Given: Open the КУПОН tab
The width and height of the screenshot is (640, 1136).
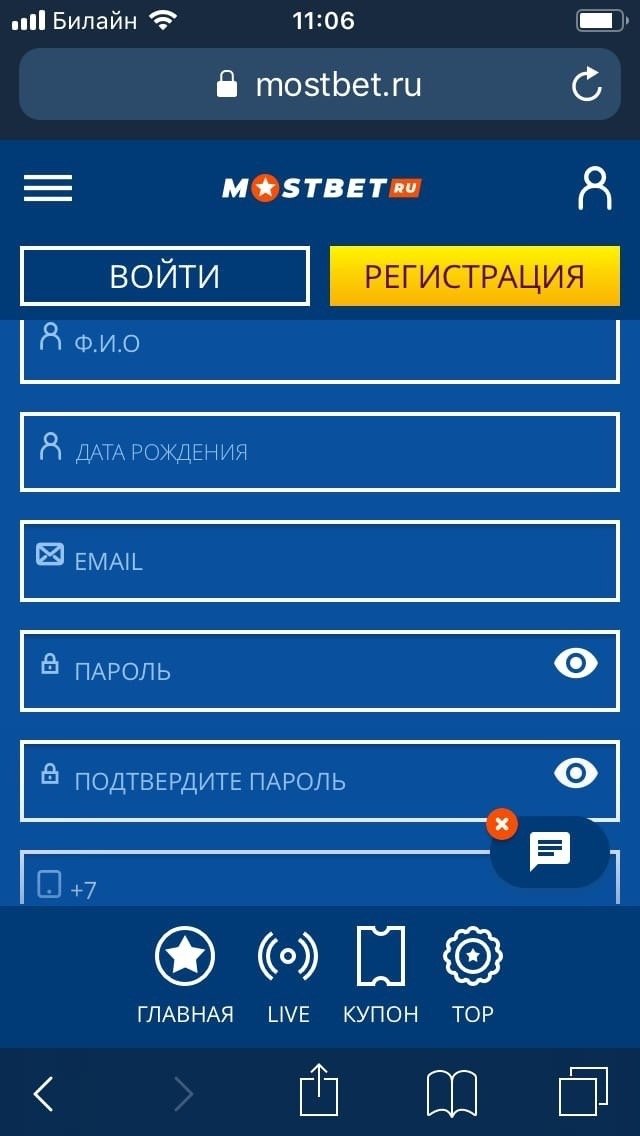Looking at the screenshot, I should pos(380,975).
